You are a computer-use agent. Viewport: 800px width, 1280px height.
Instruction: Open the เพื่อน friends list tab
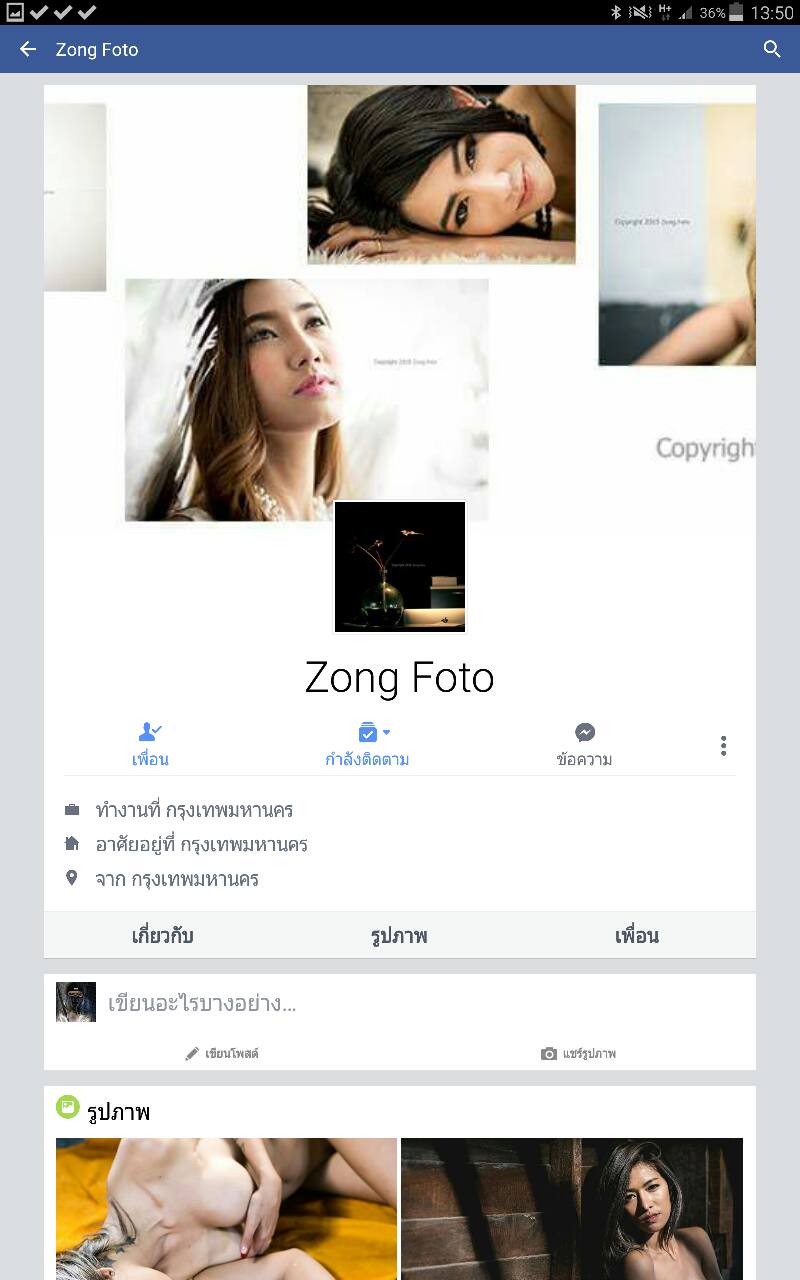636,936
